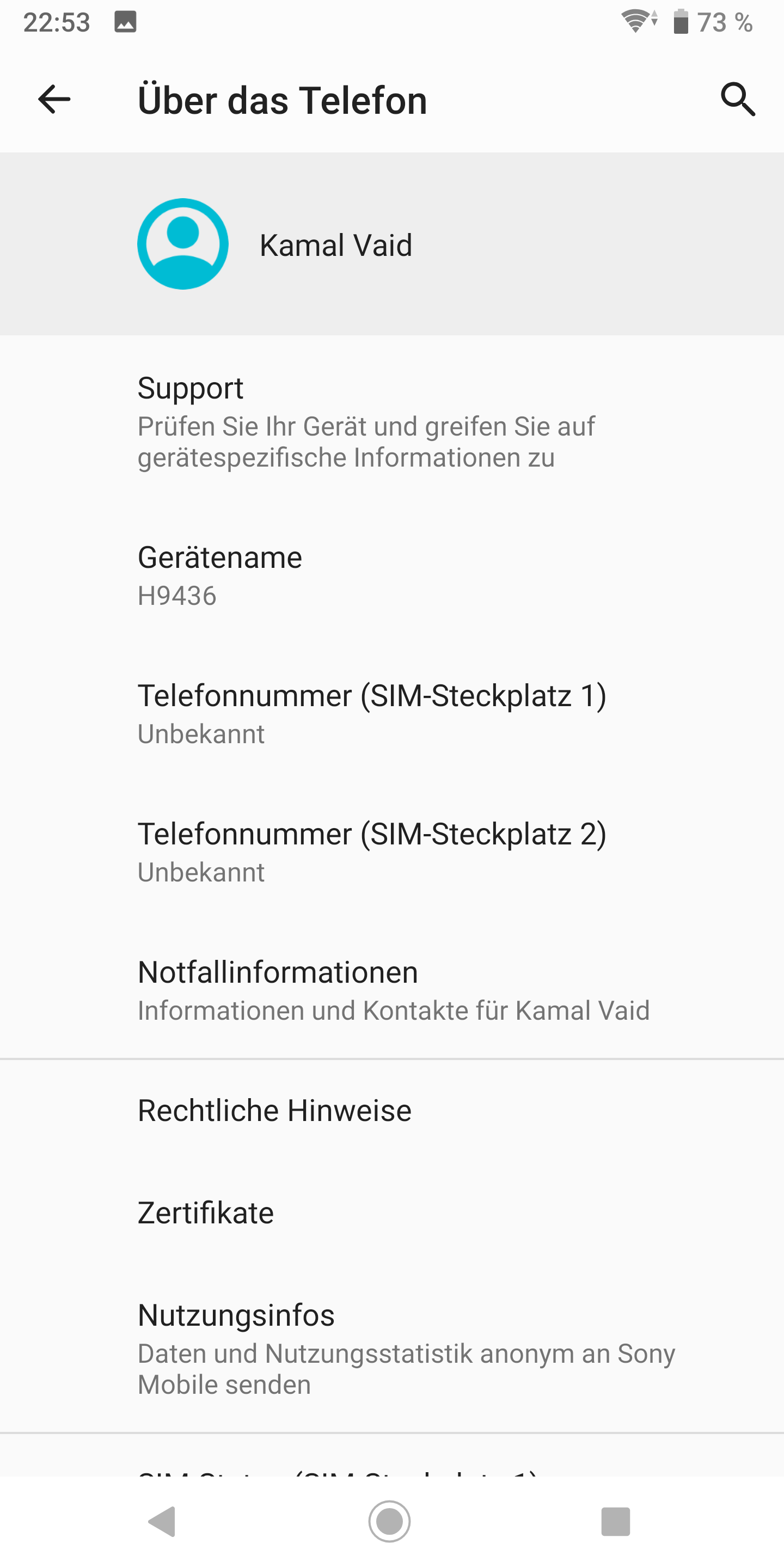Open Telefonnummer (SIM-Steckplatz 2)
The width and height of the screenshot is (784, 1568).
click(371, 851)
